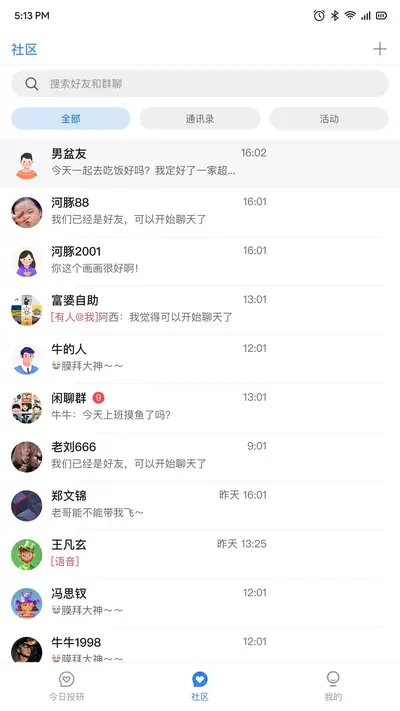400x711 pixels.
Task: Open the chat with 冯思钗
Action: (x=200, y=604)
